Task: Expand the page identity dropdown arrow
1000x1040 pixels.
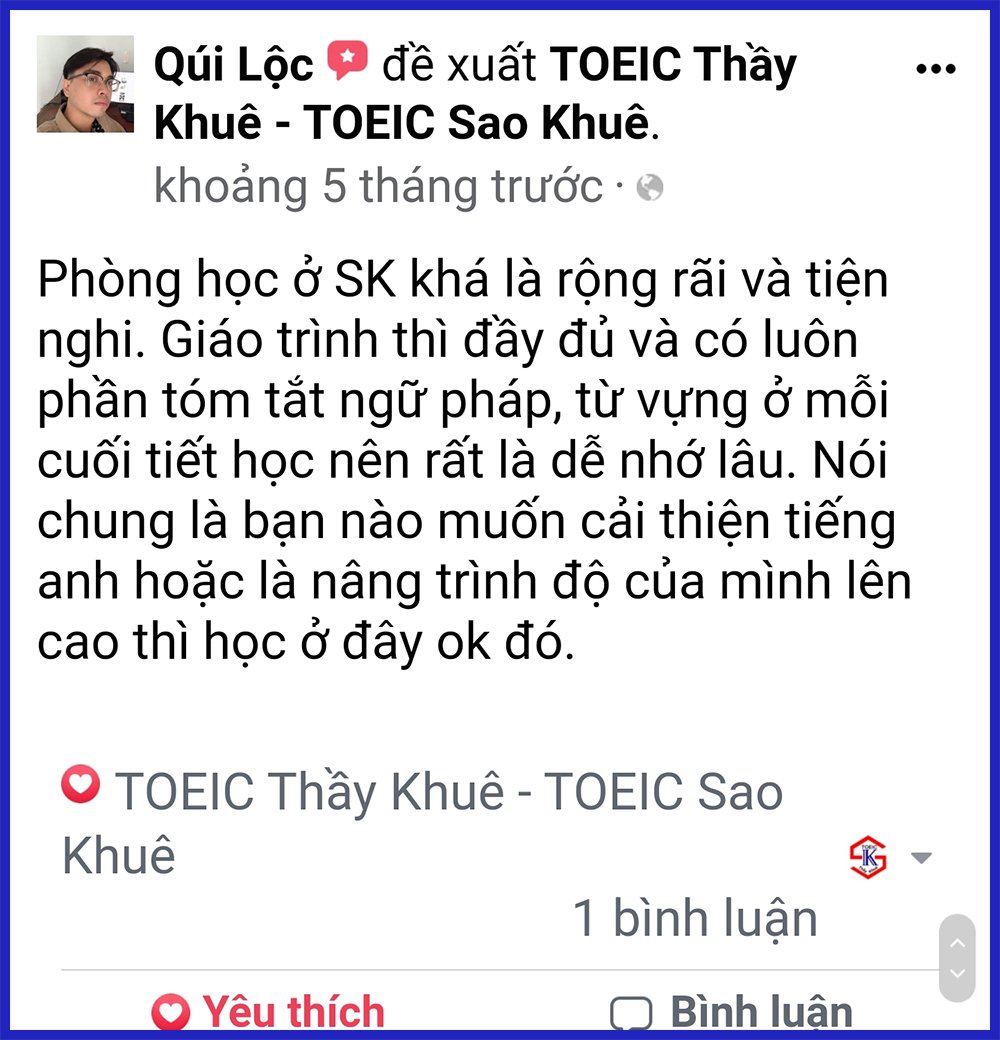Action: [921, 858]
